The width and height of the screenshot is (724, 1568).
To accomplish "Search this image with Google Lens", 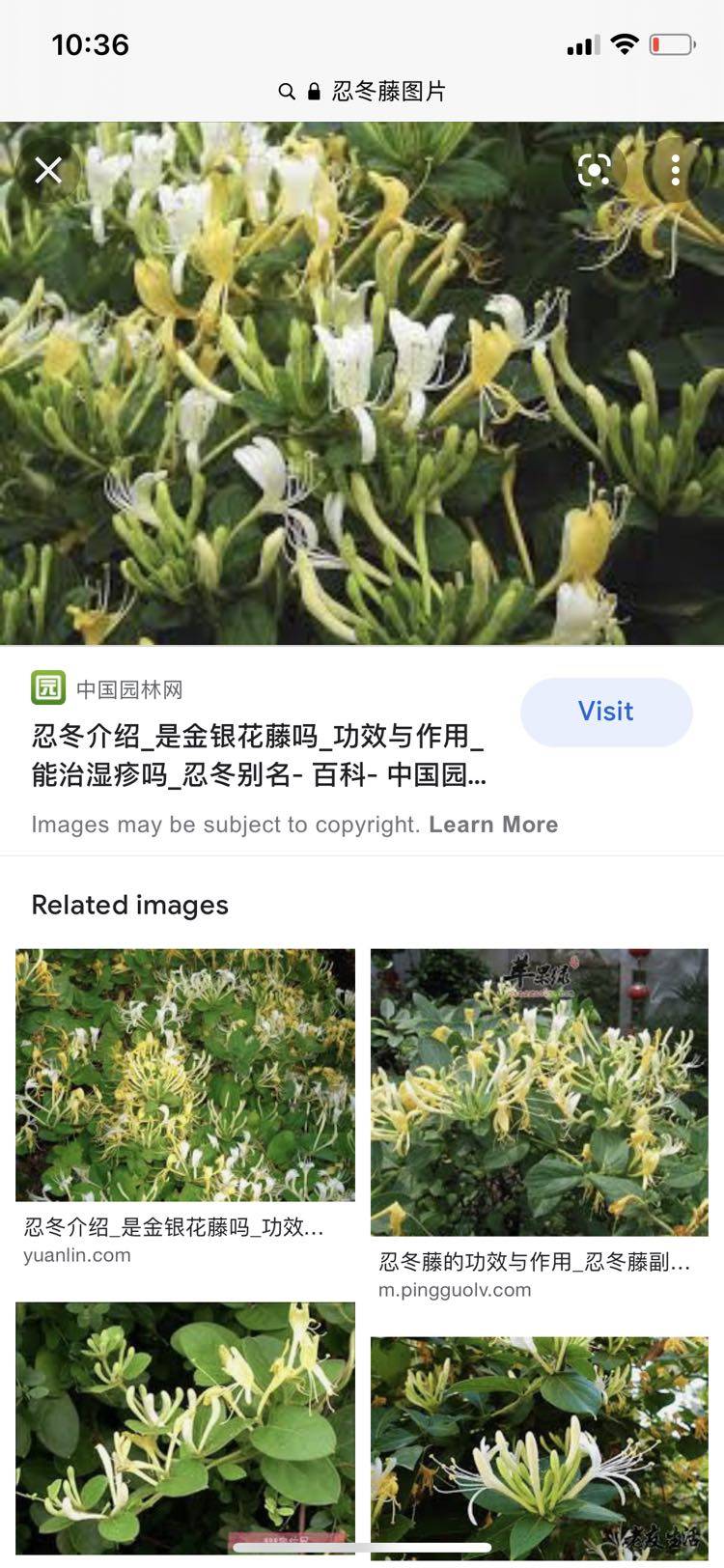I will (594, 171).
